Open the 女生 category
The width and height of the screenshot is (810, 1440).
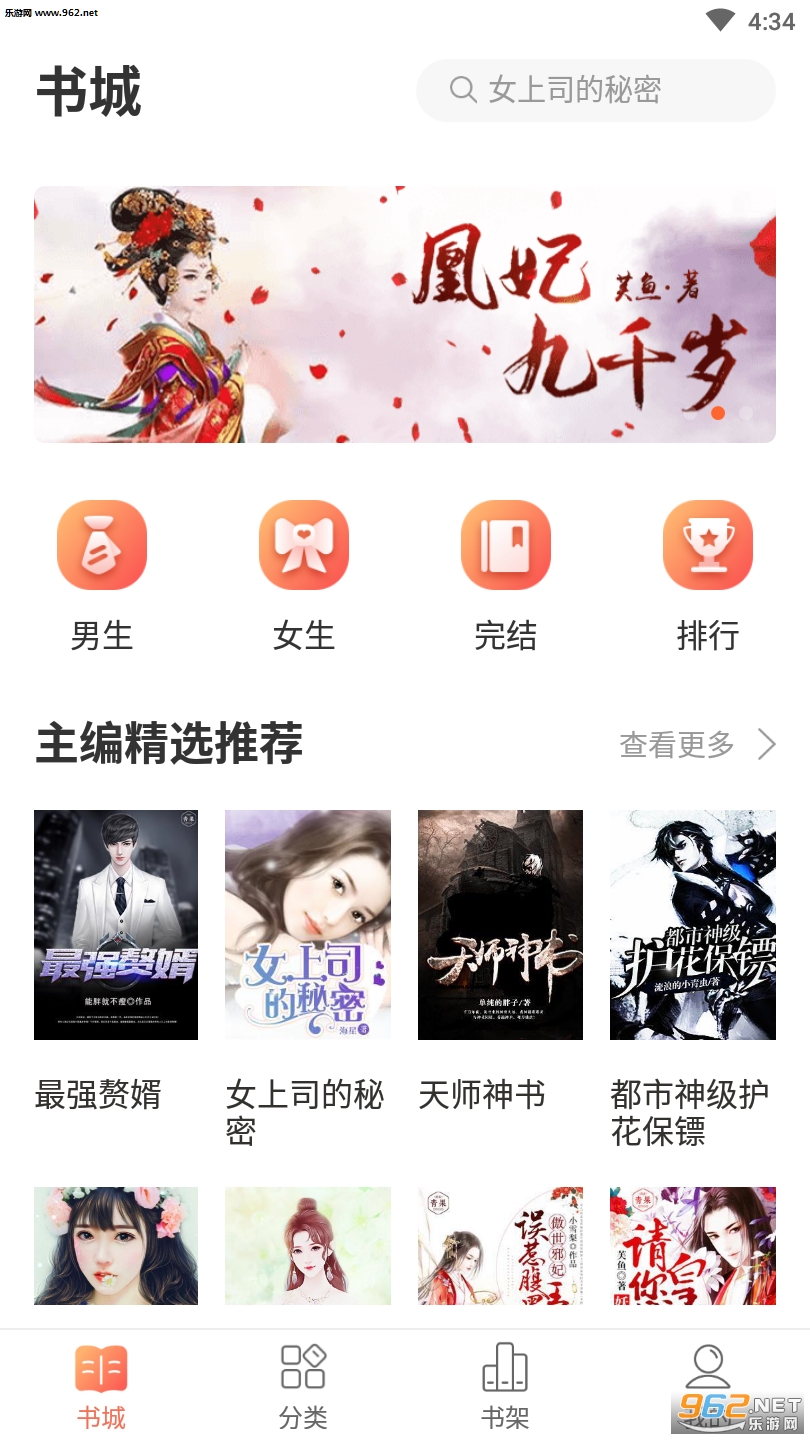point(304,575)
